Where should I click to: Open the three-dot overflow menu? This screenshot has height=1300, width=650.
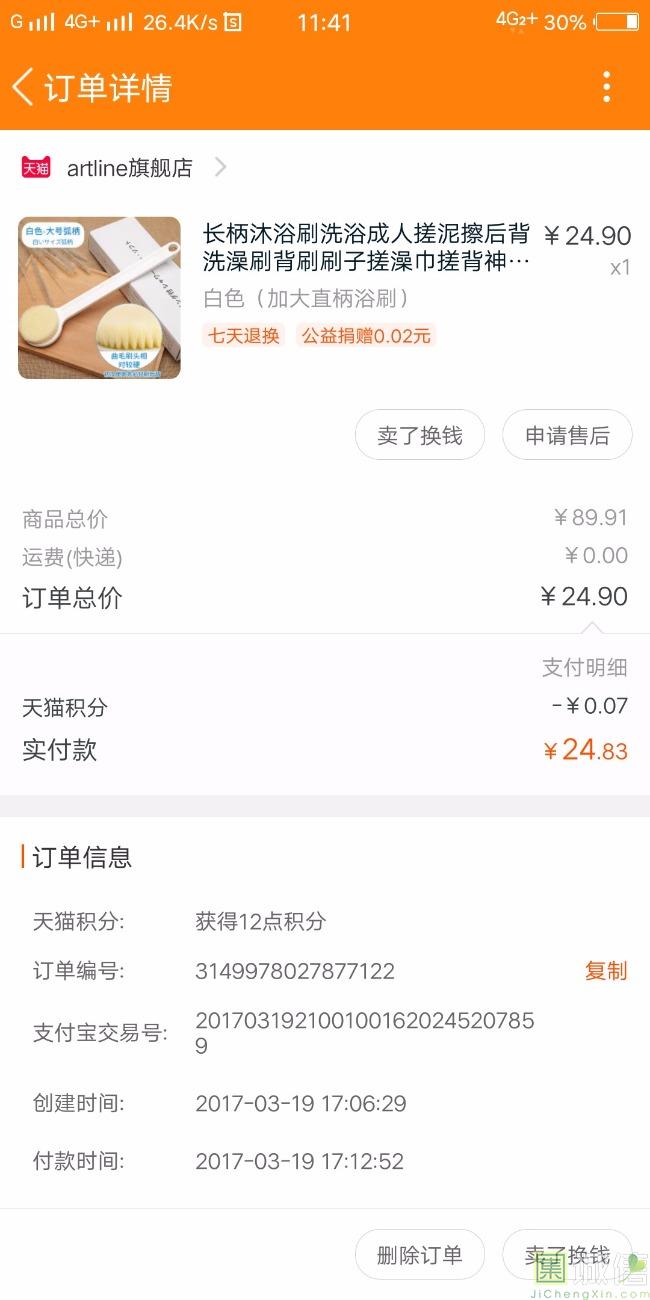(606, 87)
